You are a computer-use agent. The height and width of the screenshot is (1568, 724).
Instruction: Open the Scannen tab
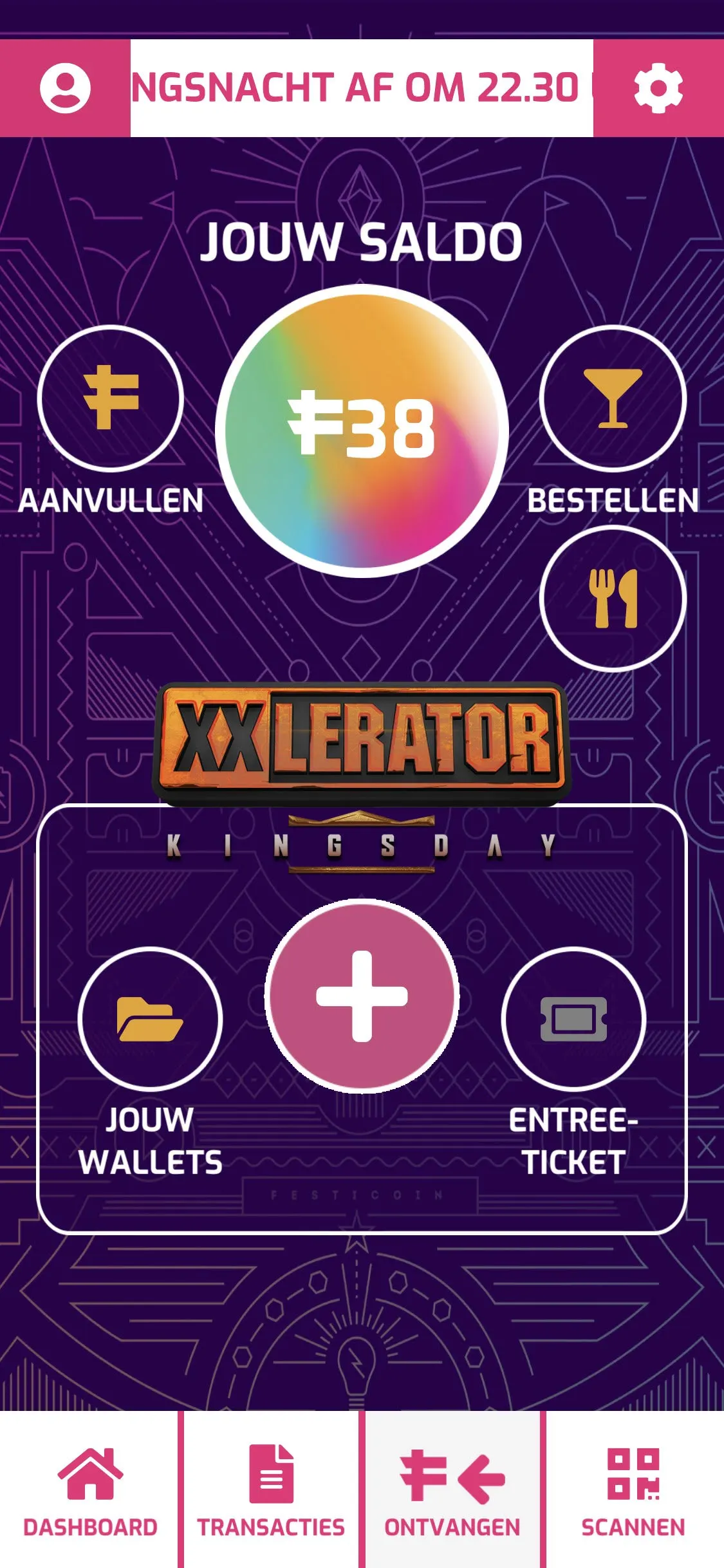tap(633, 1489)
